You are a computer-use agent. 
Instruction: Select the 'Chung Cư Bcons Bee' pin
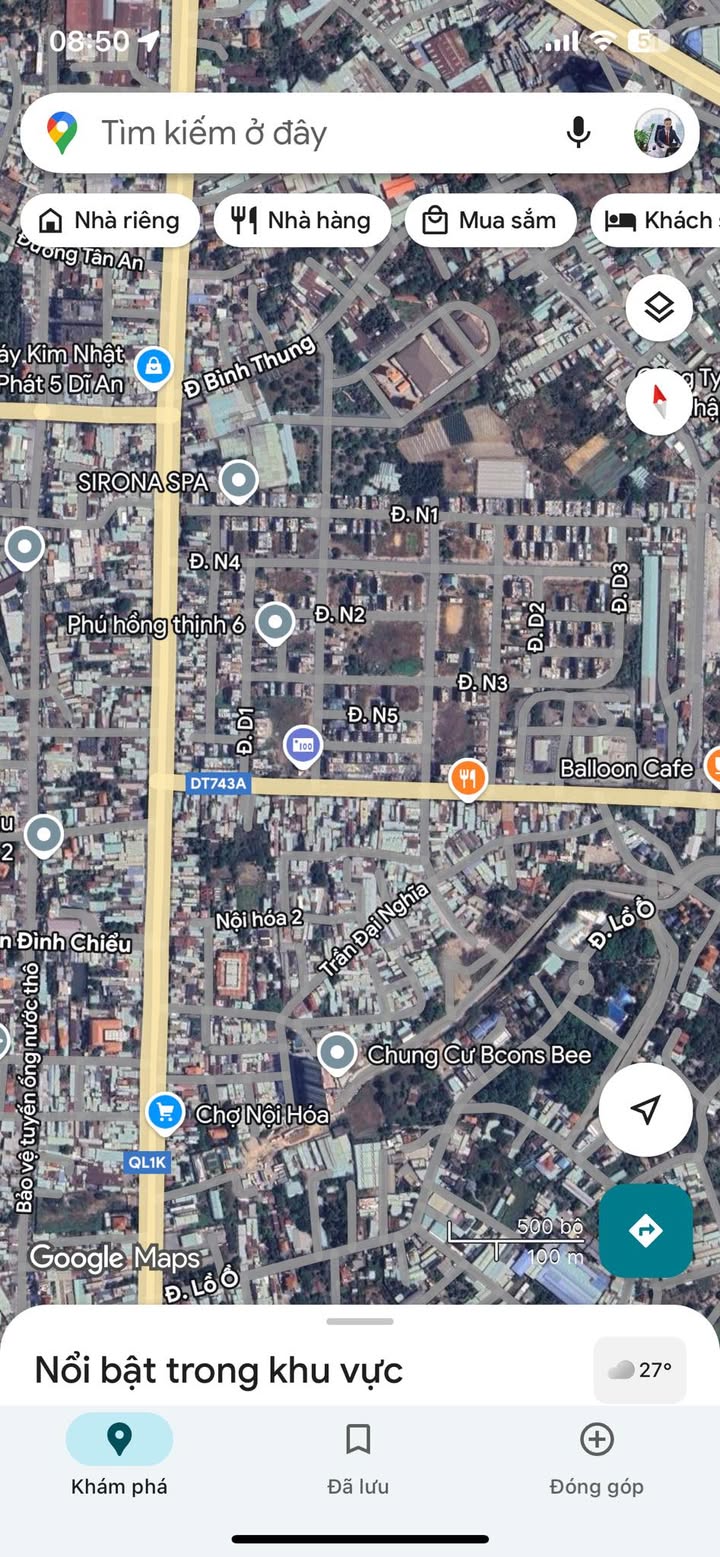point(337,1052)
